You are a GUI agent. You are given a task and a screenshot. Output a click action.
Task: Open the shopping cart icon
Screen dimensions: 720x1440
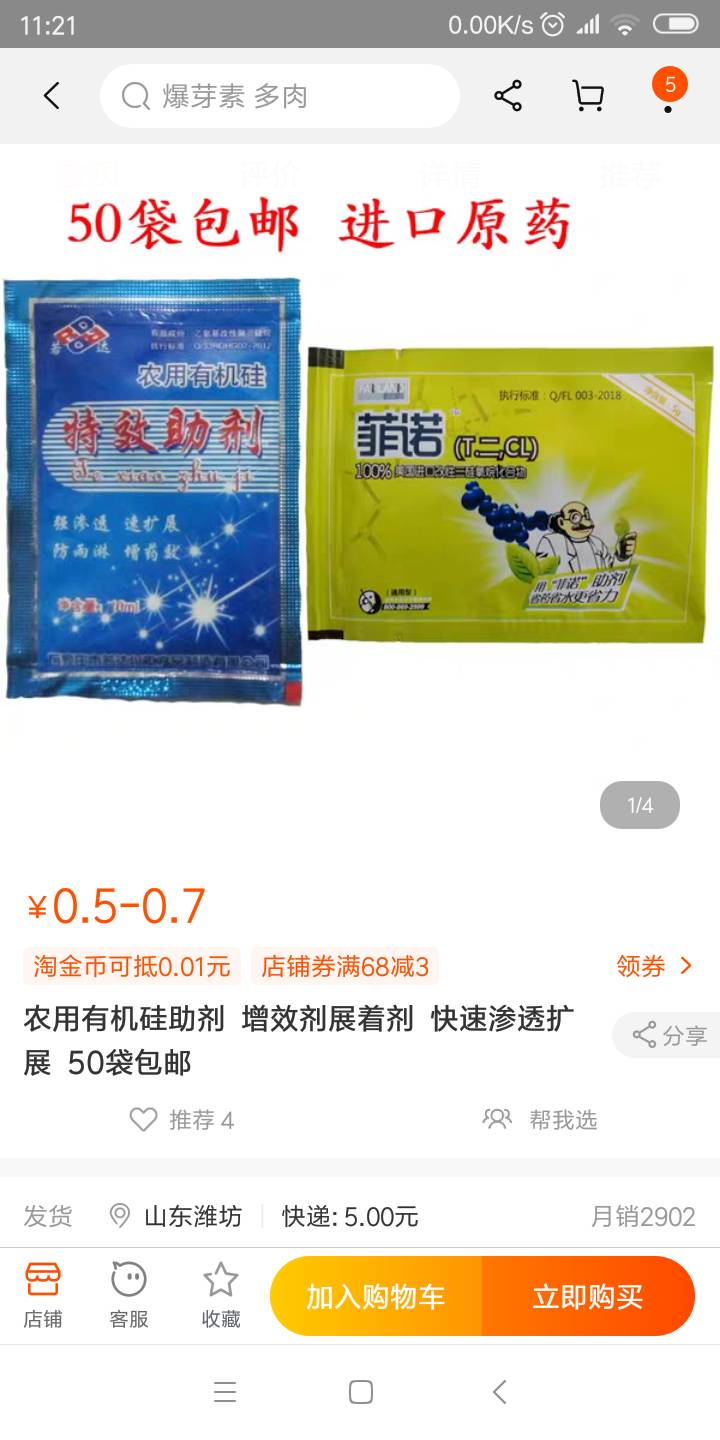pyautogui.click(x=588, y=96)
